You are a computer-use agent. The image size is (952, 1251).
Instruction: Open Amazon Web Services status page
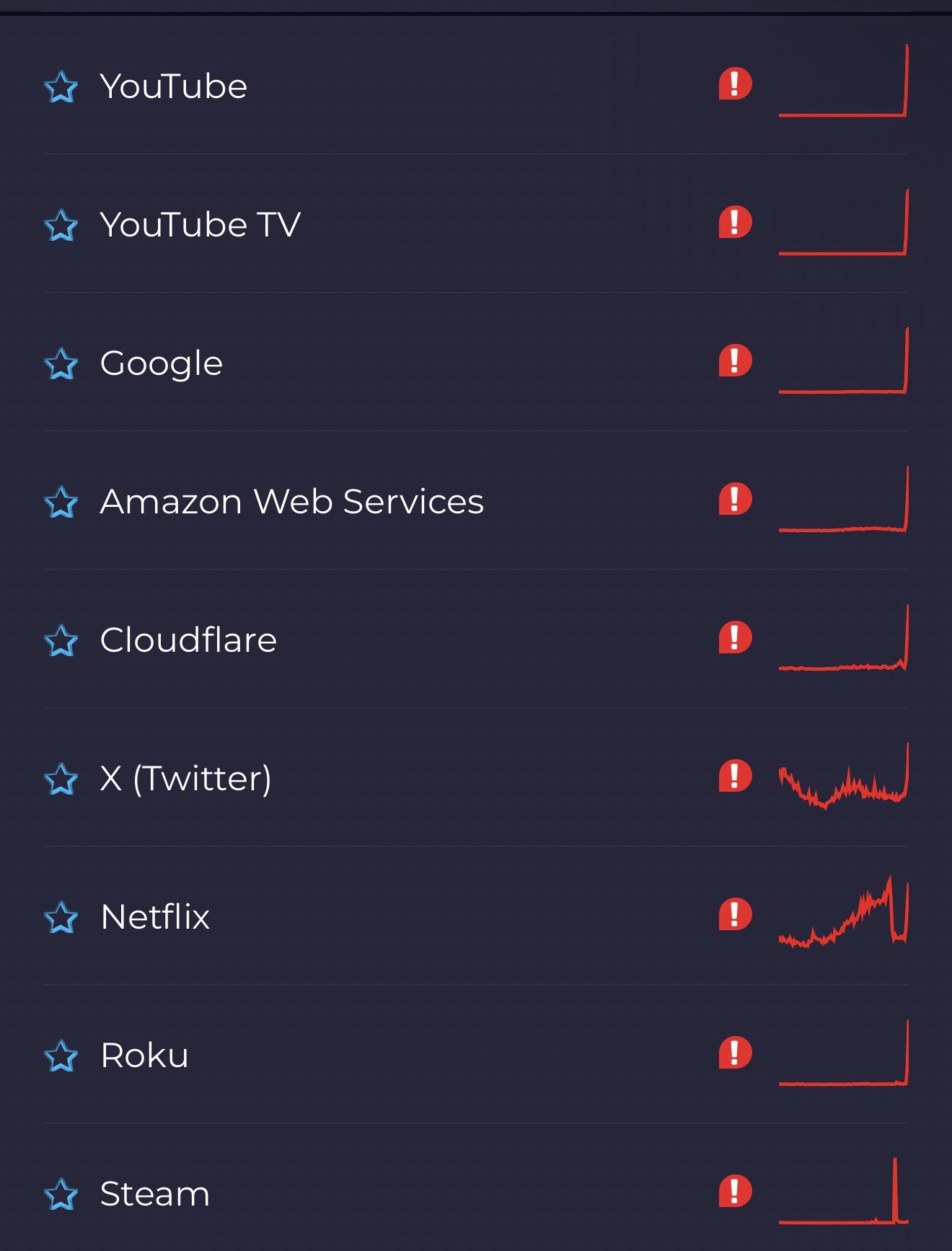(x=292, y=502)
